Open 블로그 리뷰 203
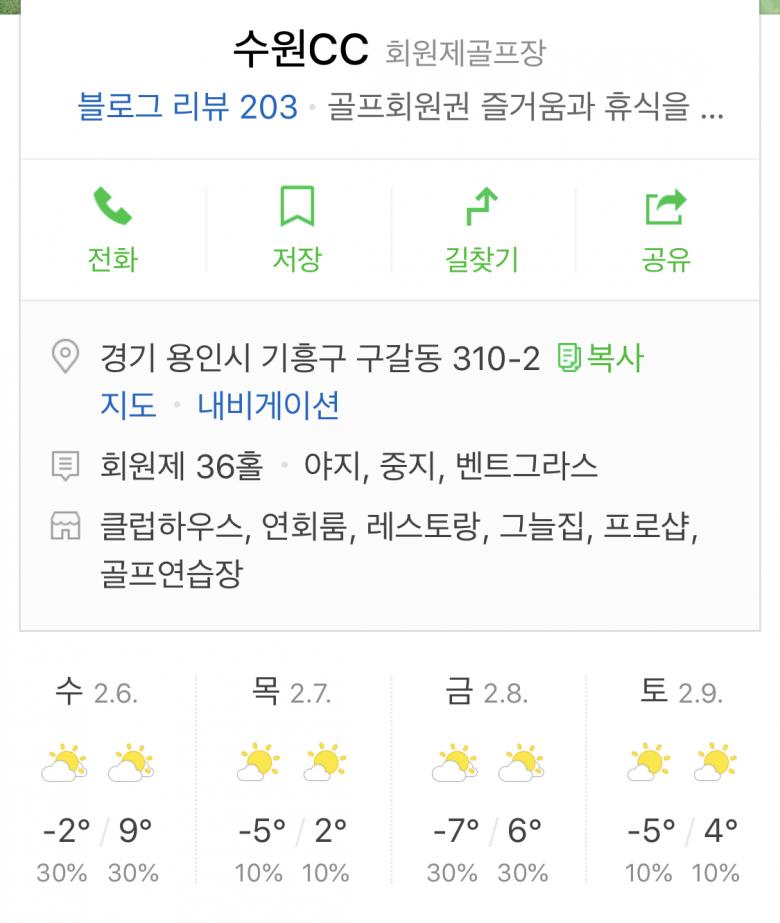Viewport: 780px width, 923px height. (188, 107)
